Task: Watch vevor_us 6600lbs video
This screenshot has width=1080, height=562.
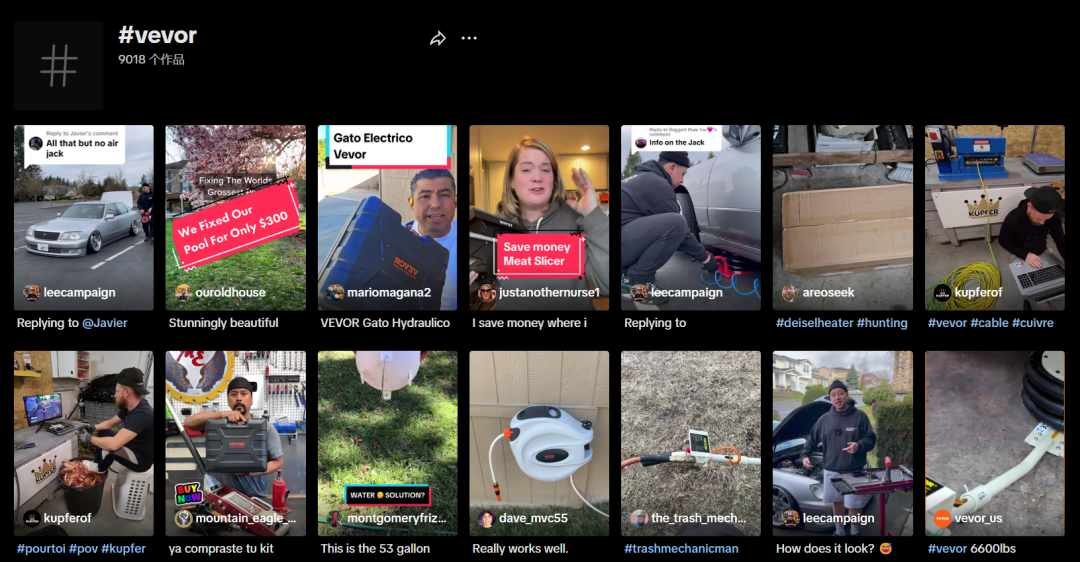Action: (994, 443)
